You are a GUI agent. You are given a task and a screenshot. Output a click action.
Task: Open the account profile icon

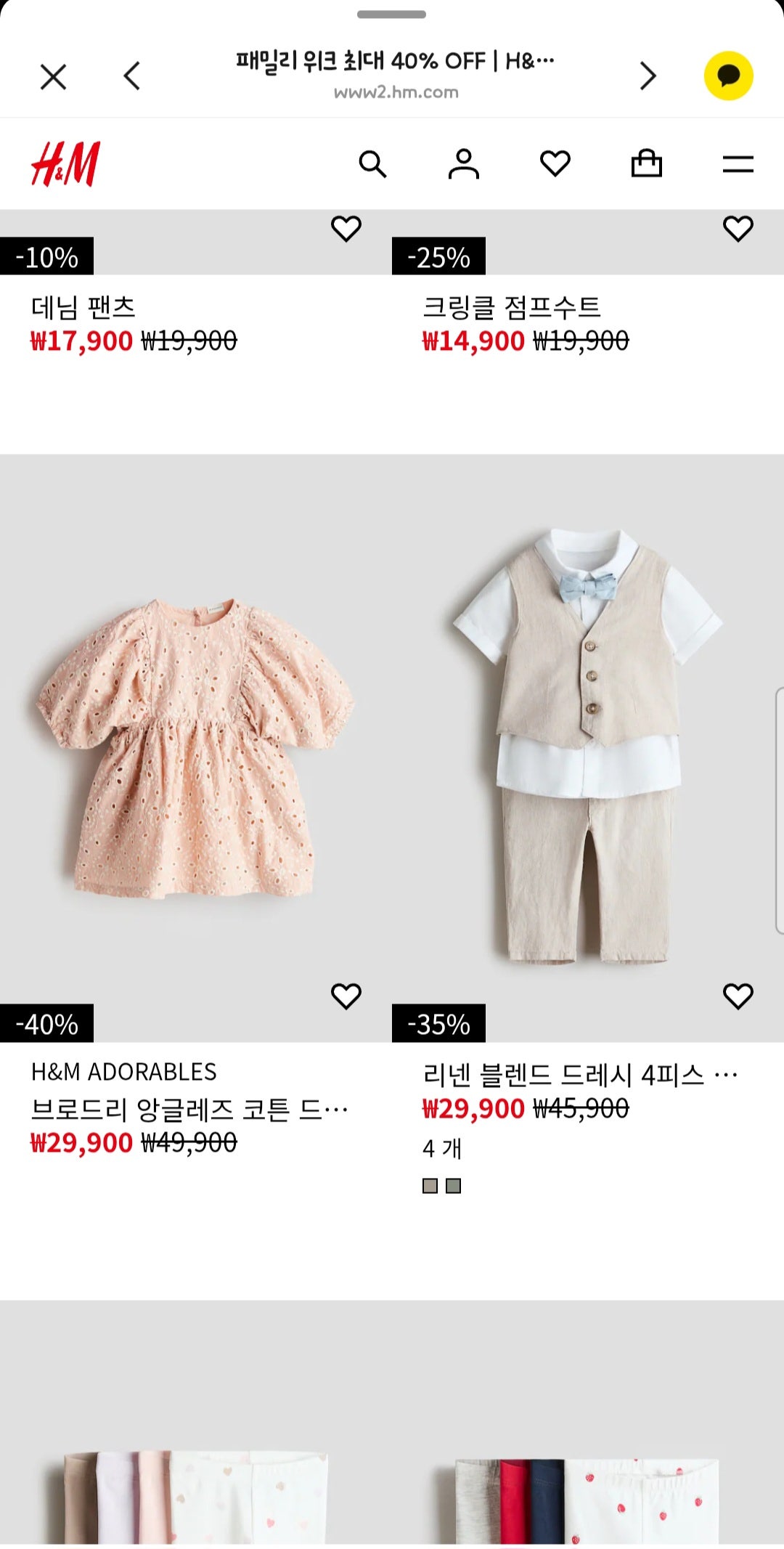coord(465,164)
